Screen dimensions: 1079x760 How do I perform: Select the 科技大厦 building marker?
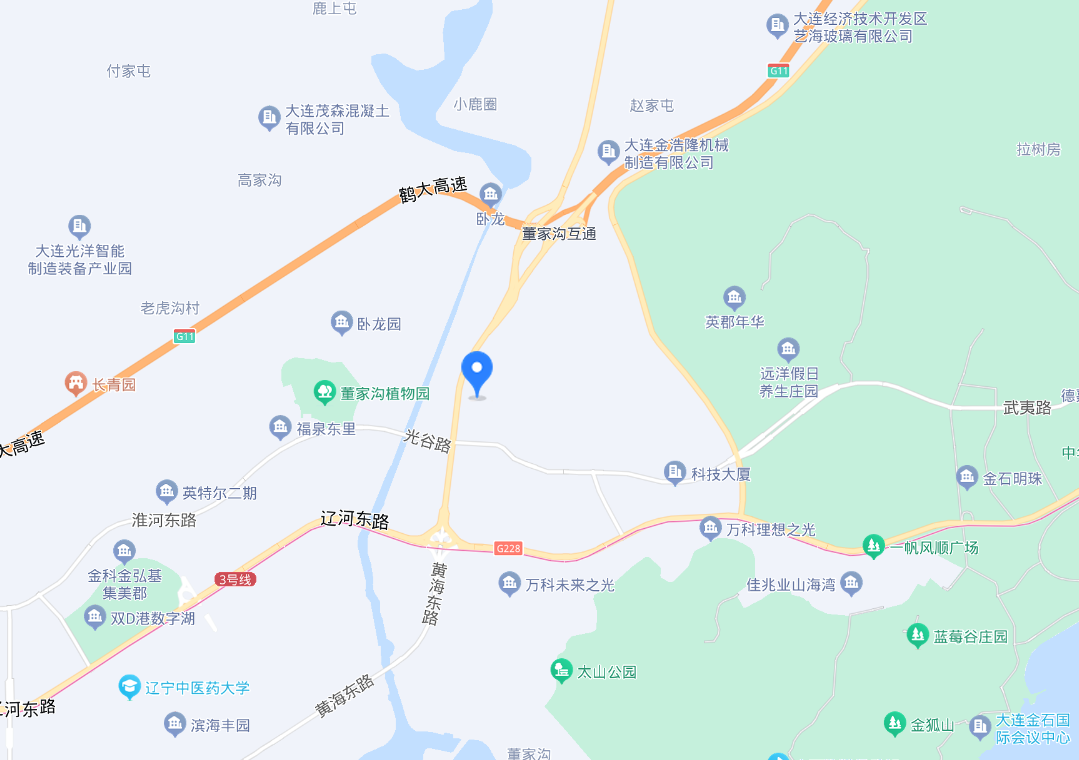(675, 472)
